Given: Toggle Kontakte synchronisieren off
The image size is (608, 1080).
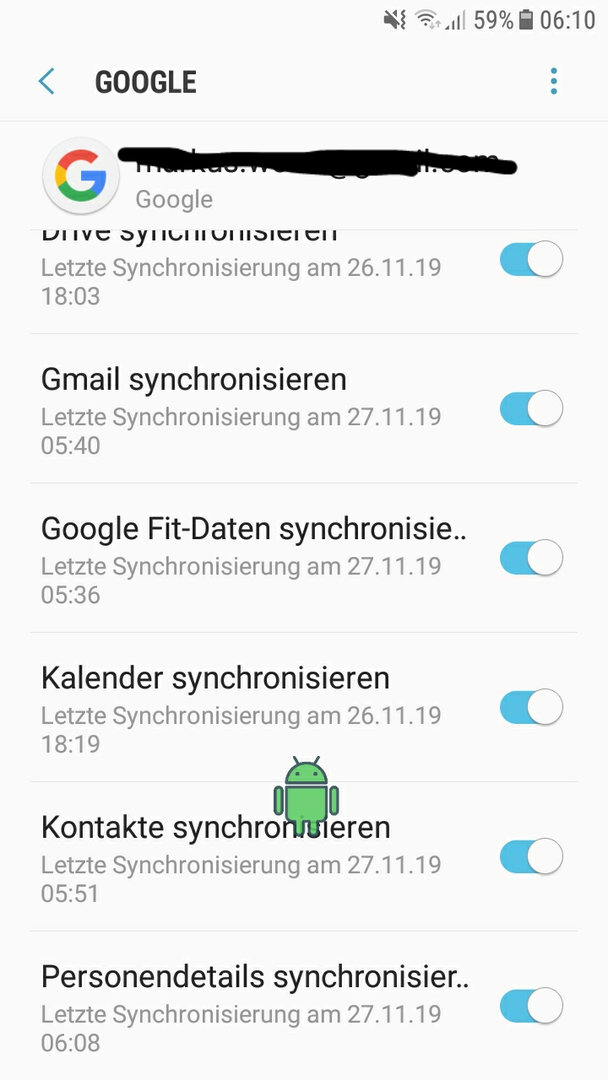Looking at the screenshot, I should coord(532,857).
